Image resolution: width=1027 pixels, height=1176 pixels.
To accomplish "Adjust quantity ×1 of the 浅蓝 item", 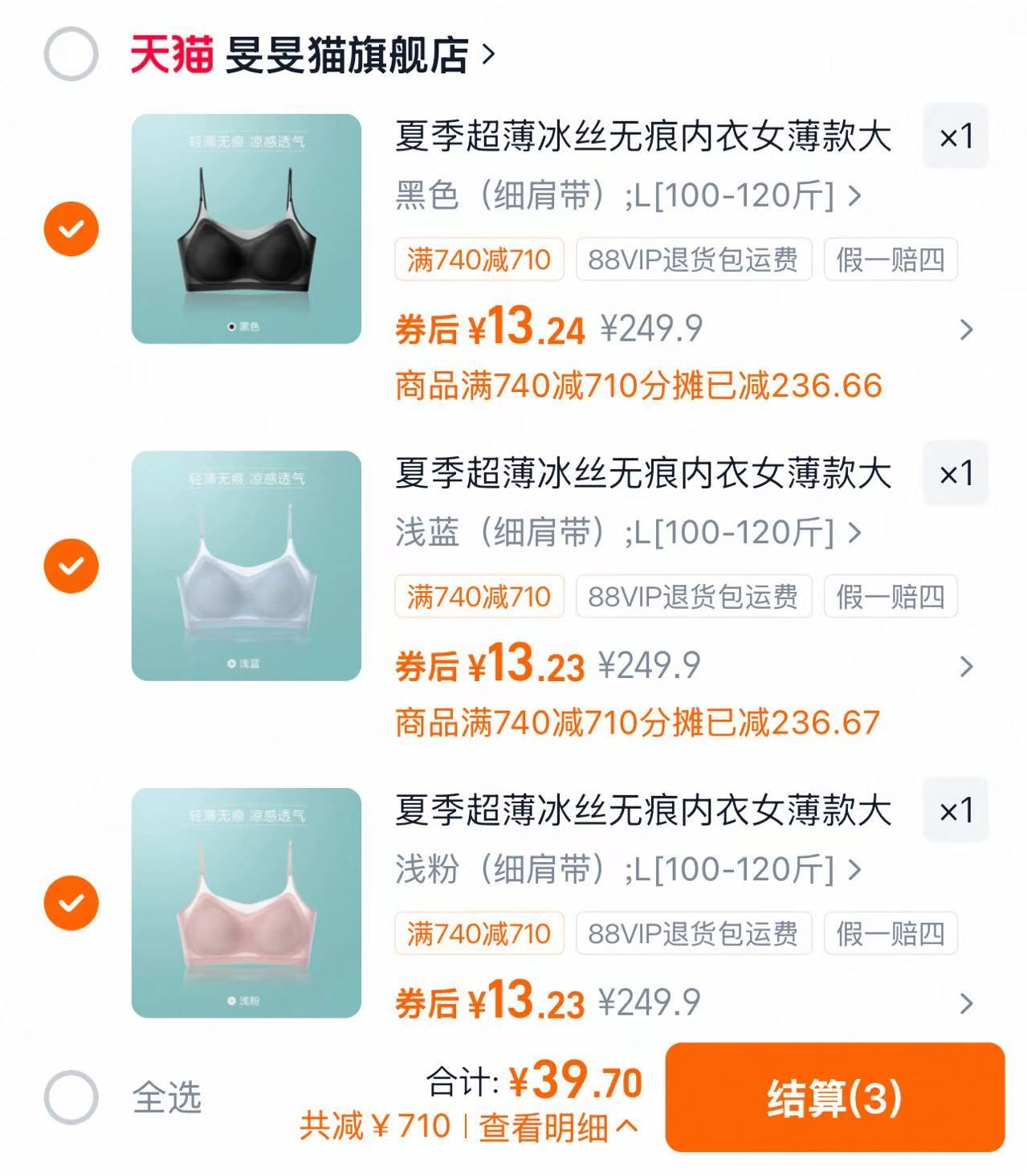I will pos(955,472).
